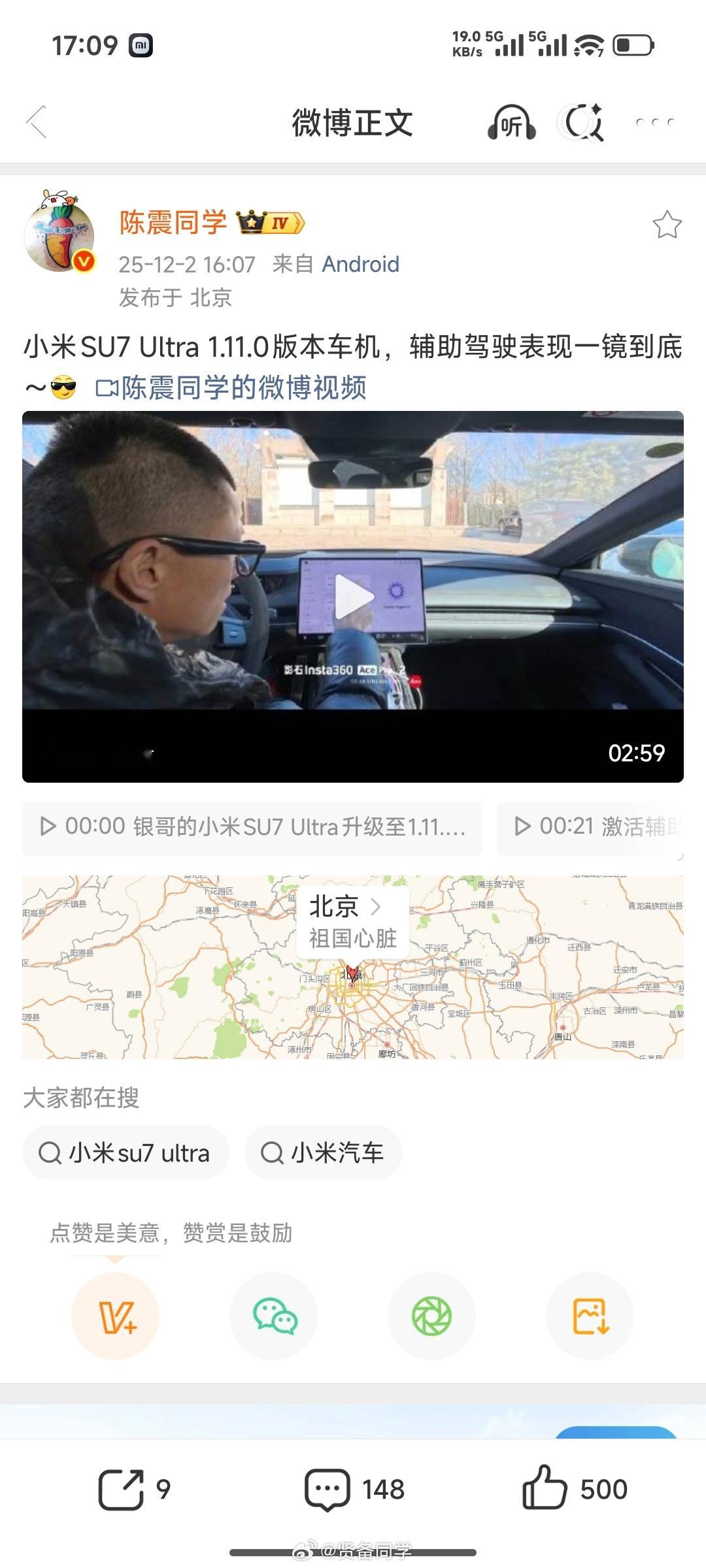Screen dimensions: 706x1568
Task: Toggle the favorite star for this post
Action: (667, 222)
